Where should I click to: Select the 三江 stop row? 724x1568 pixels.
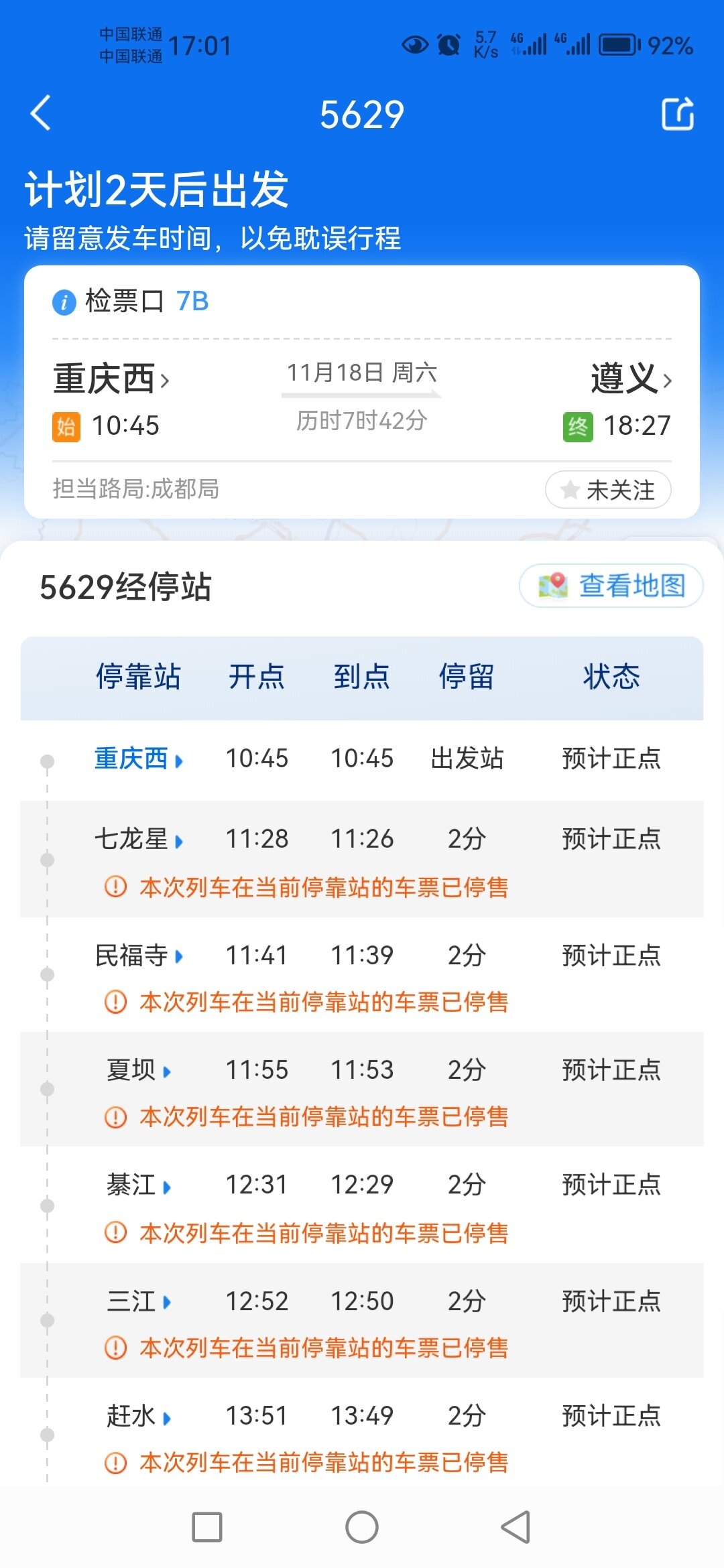(x=362, y=1321)
